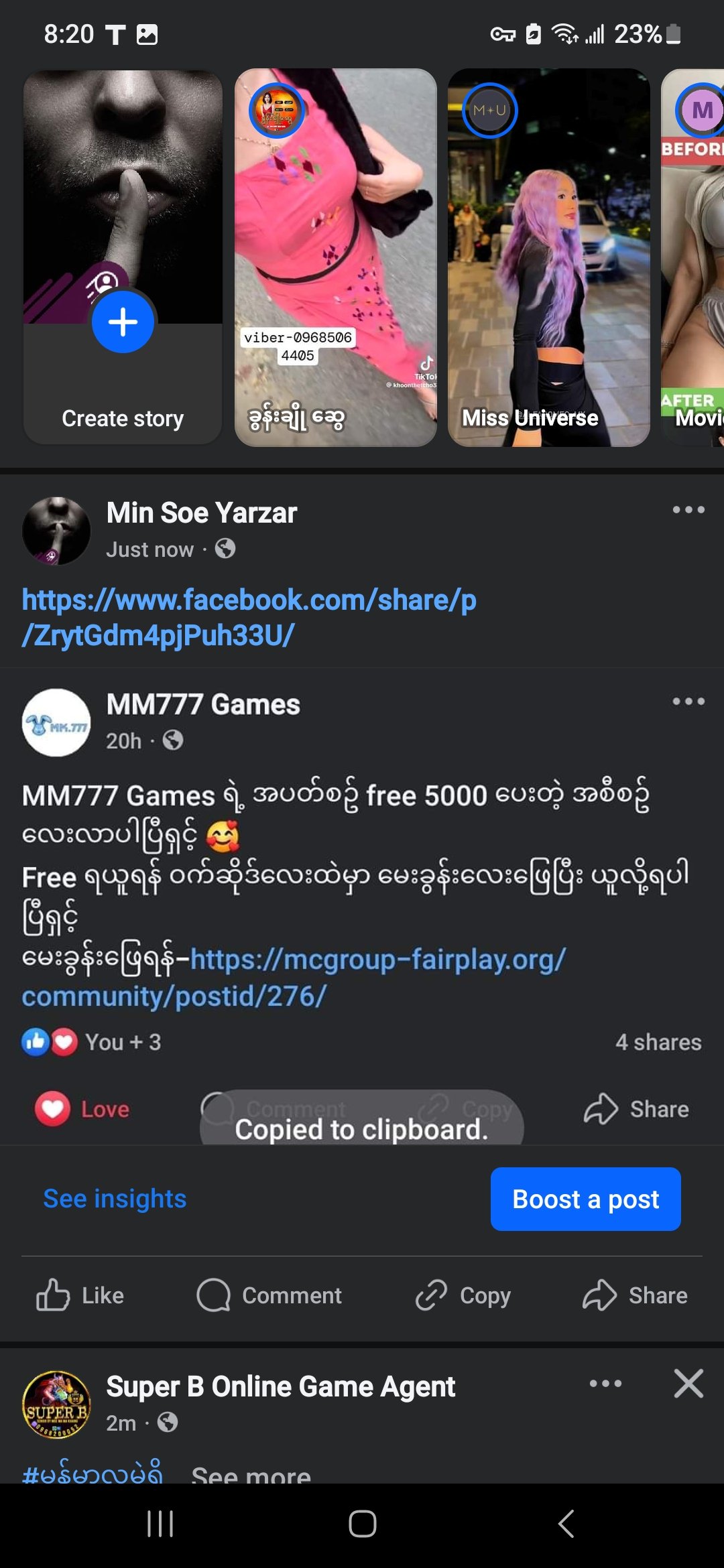The height and width of the screenshot is (1568, 724).
Task: Hide the Super B Online Game Agent post
Action: [688, 1384]
